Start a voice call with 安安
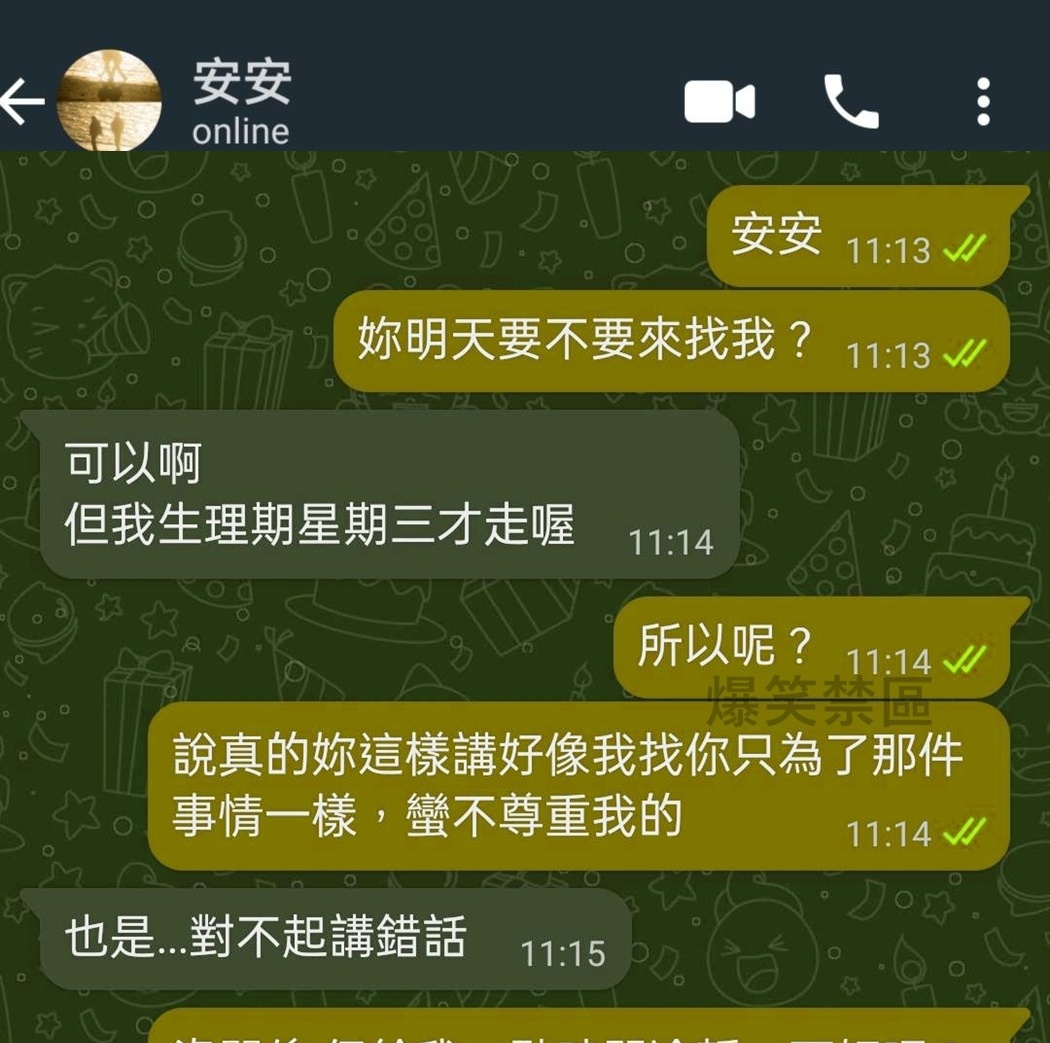The image size is (1050, 1043). pyautogui.click(x=851, y=102)
